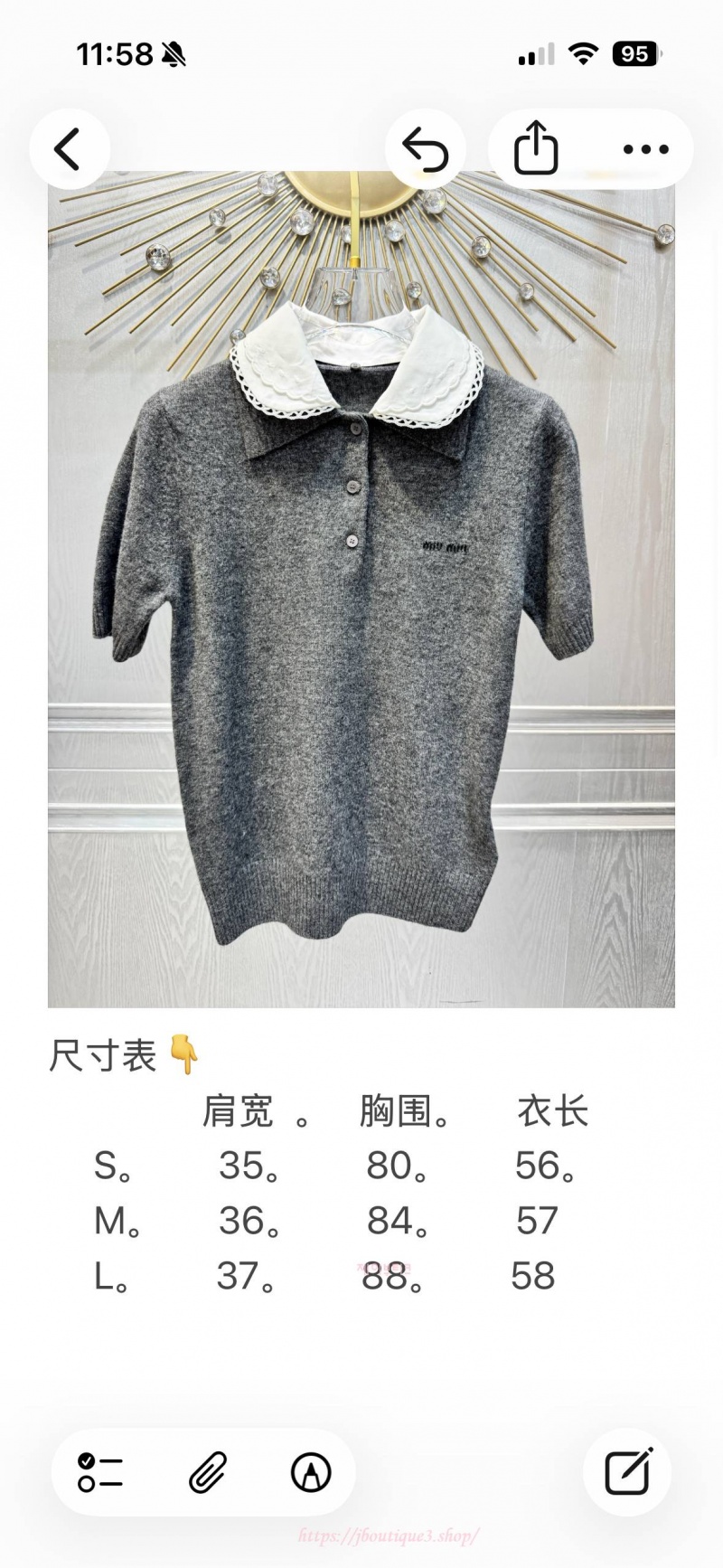Compose a new note
723x1568 pixels.
(x=628, y=1472)
